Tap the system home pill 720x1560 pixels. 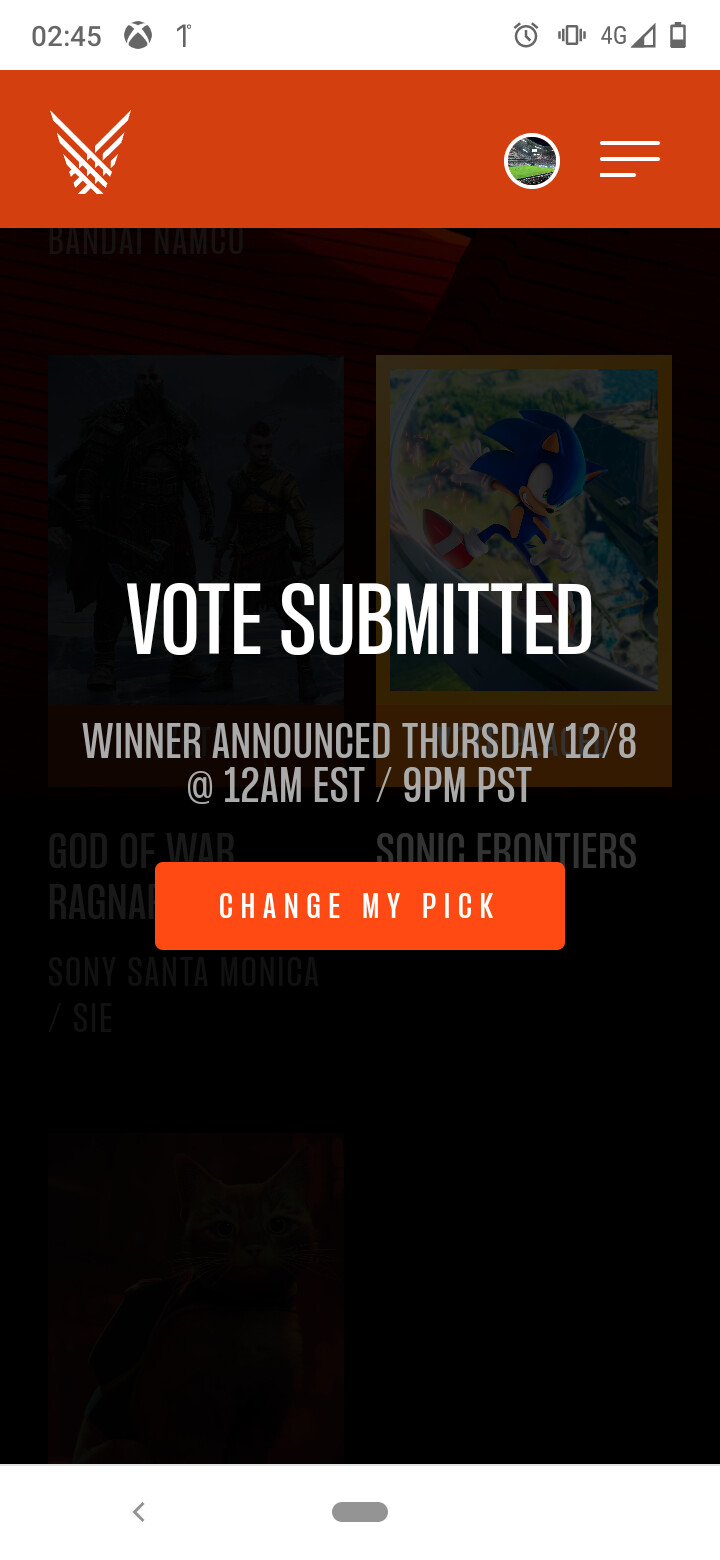tap(360, 1512)
